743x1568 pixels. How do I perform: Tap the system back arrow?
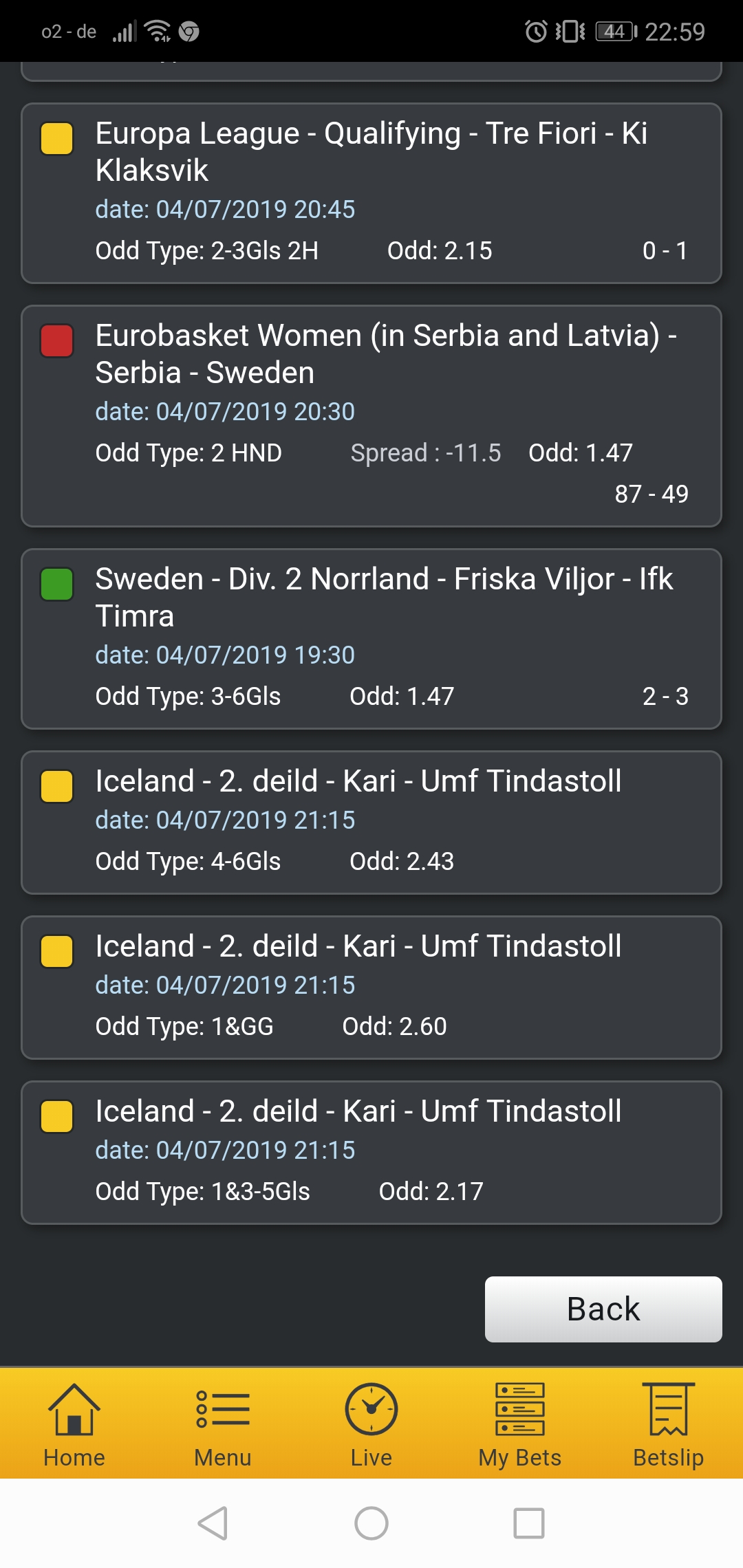213,1523
